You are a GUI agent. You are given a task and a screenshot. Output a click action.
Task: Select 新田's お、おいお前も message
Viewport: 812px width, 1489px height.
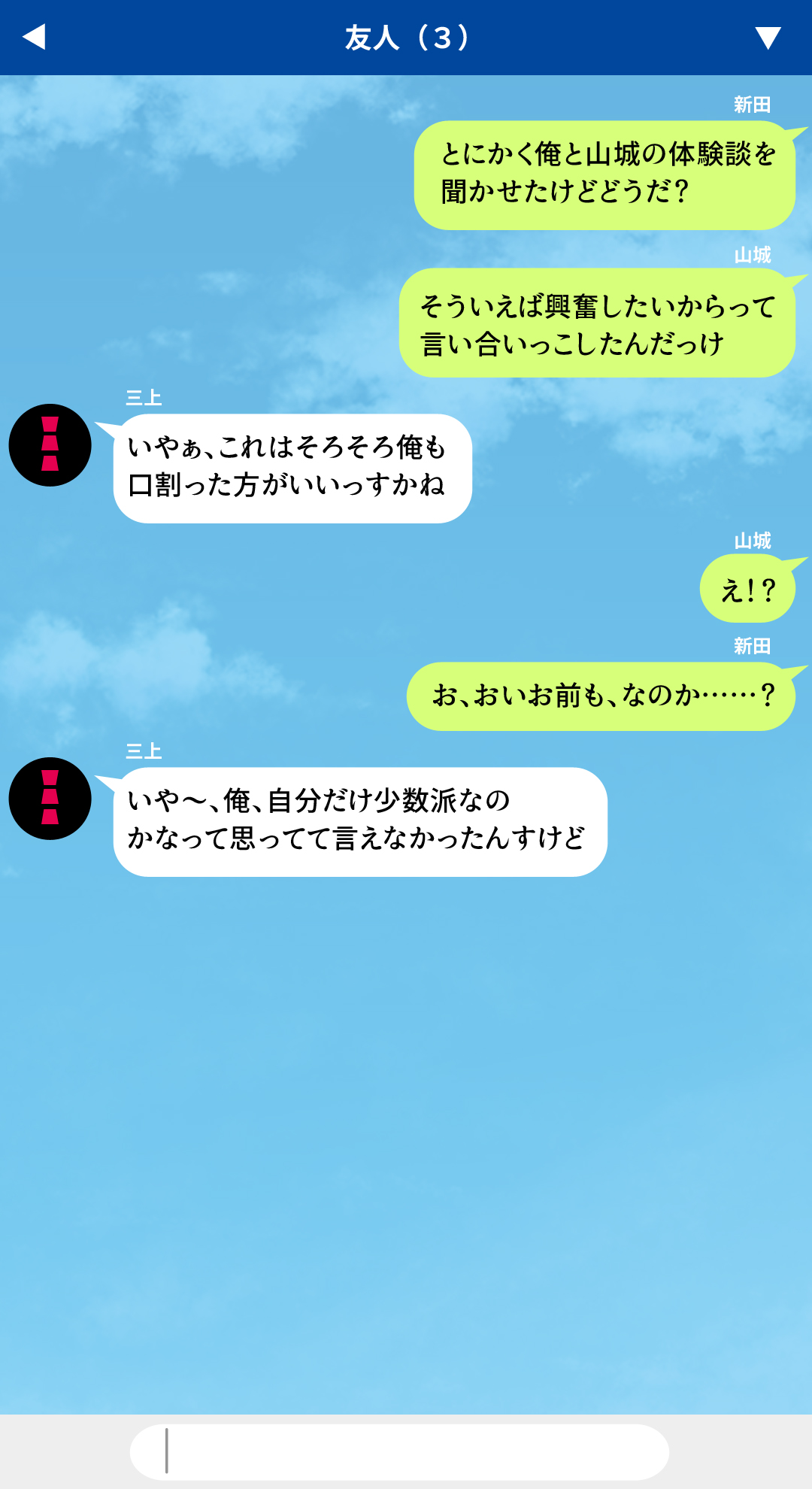(x=601, y=696)
